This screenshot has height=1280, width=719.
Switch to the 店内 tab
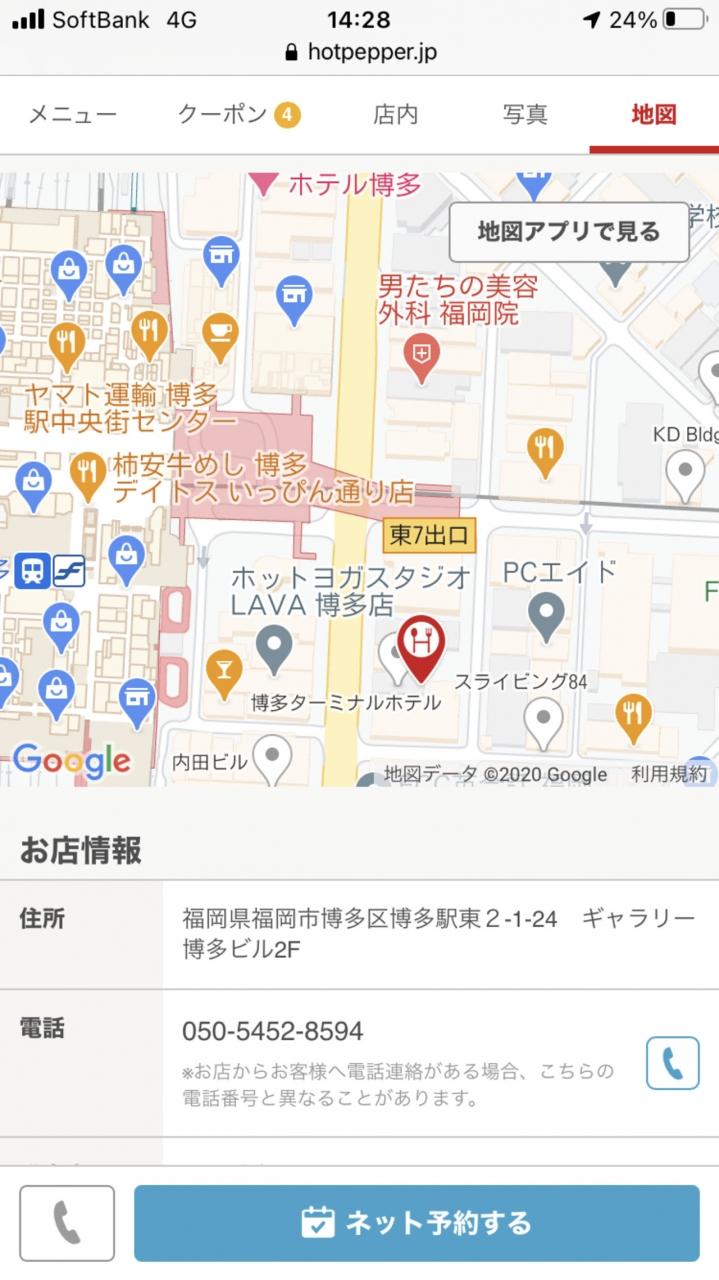pyautogui.click(x=395, y=114)
